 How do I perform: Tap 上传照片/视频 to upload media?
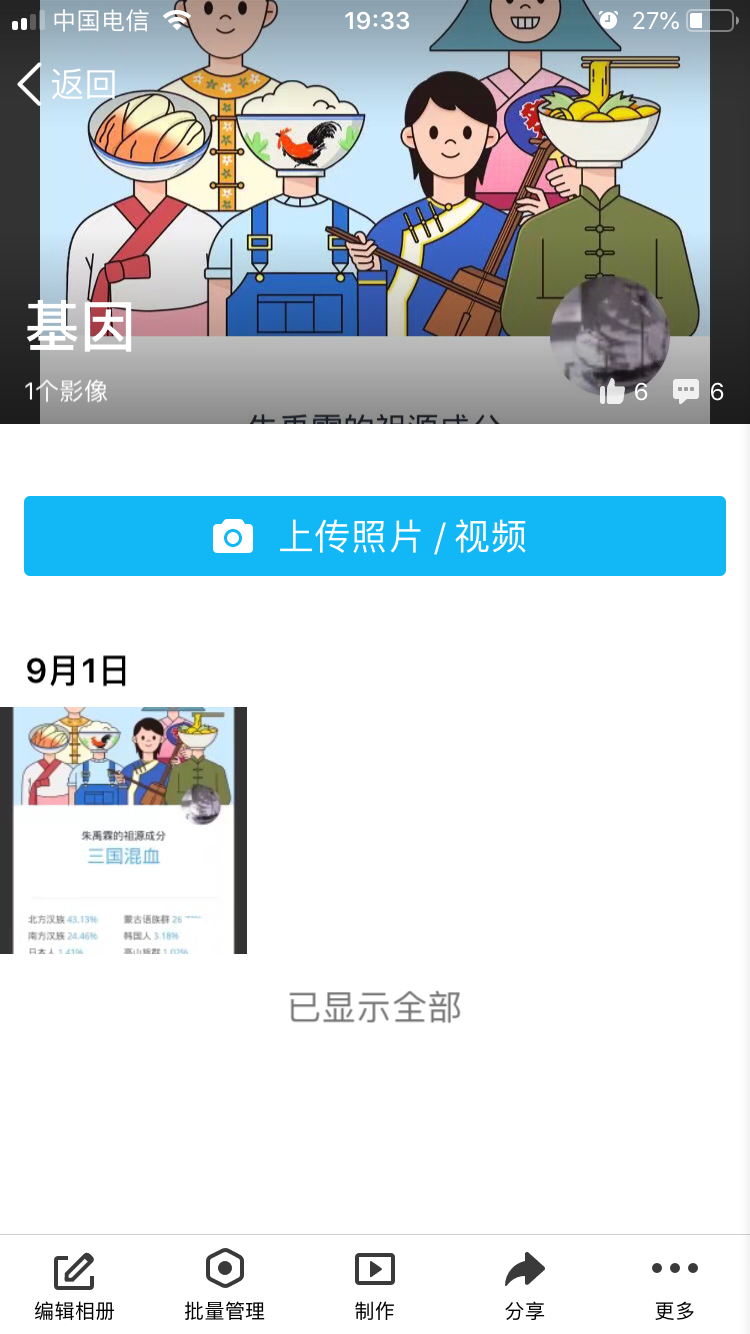point(375,536)
